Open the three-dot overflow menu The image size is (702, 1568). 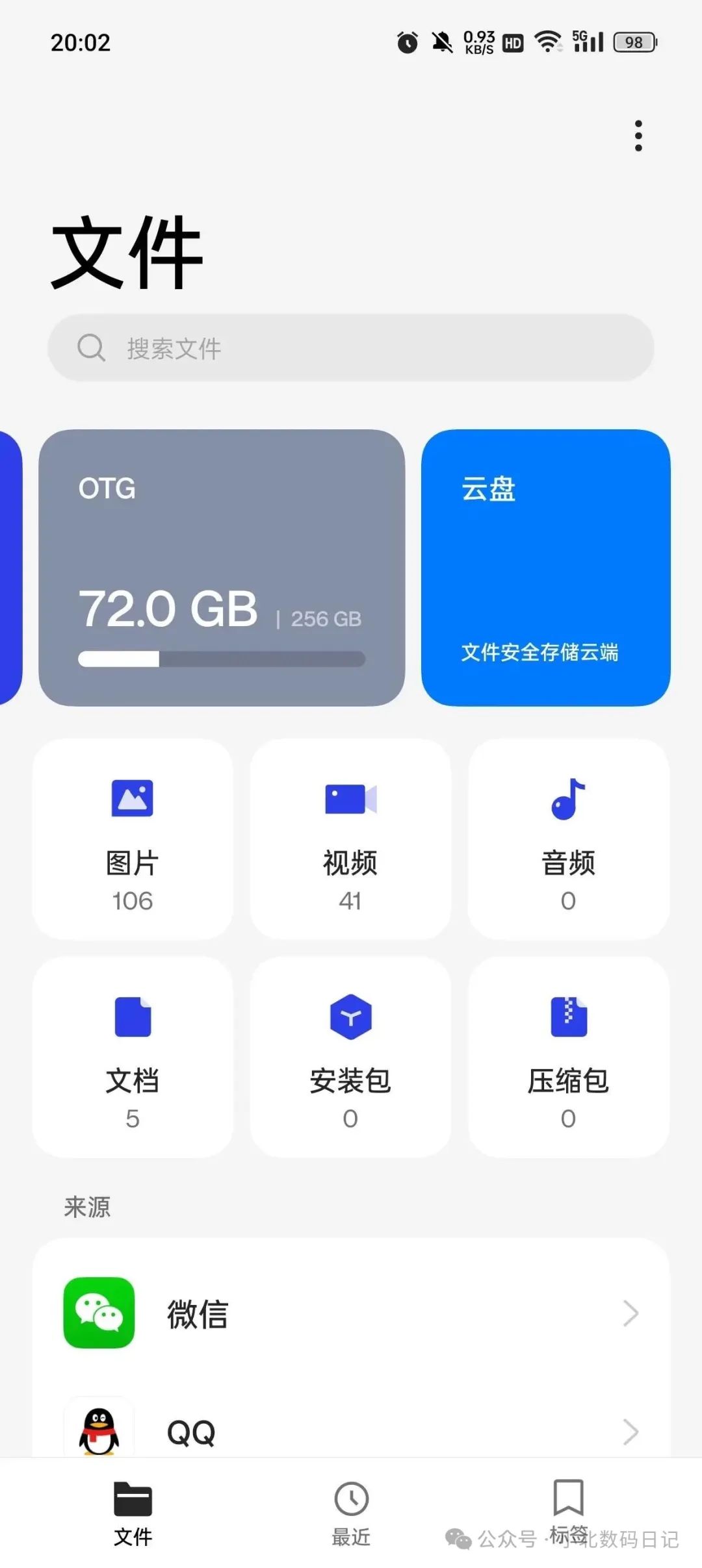[x=638, y=136]
